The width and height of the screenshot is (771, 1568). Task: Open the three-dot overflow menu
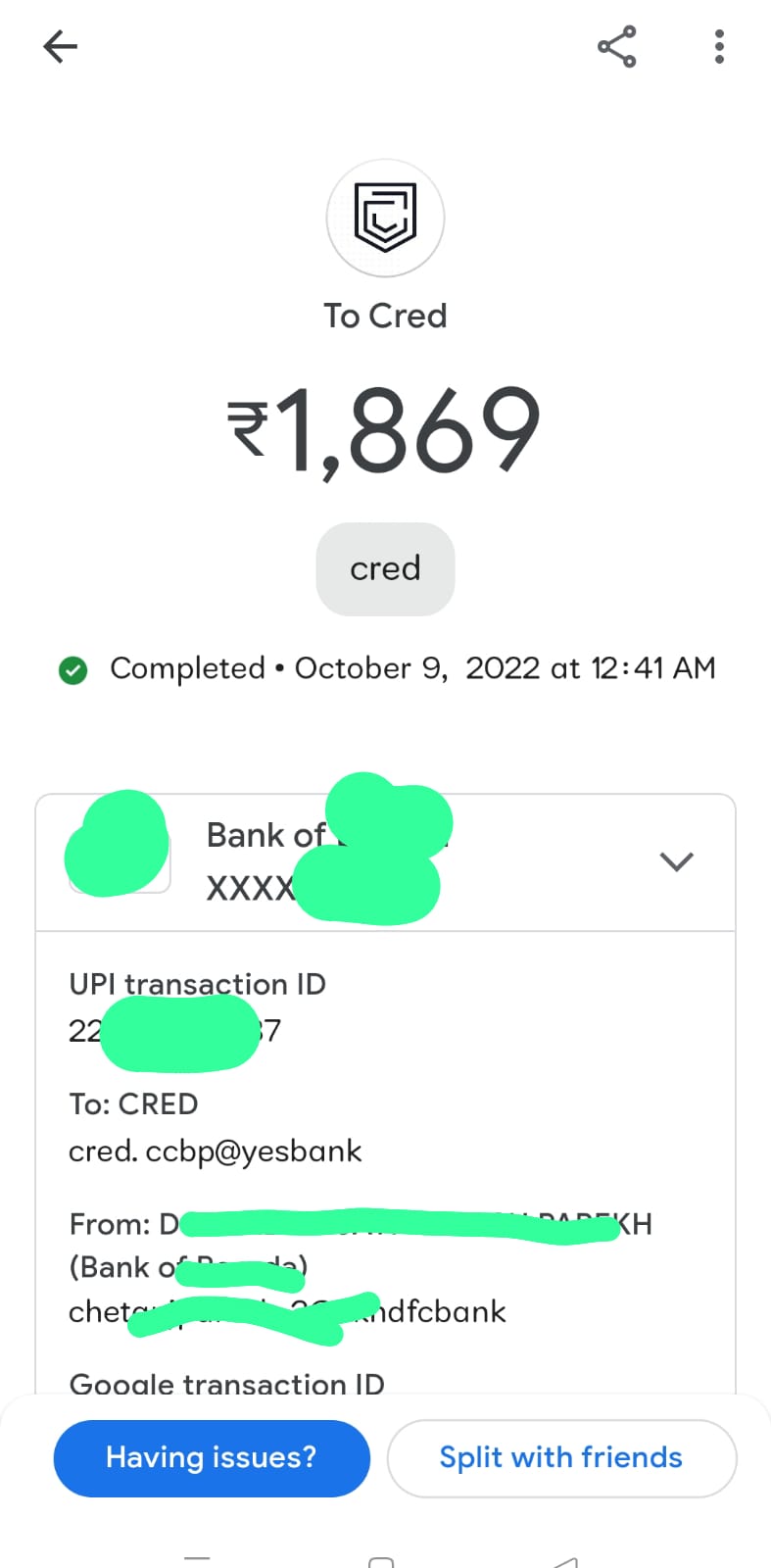(x=719, y=46)
